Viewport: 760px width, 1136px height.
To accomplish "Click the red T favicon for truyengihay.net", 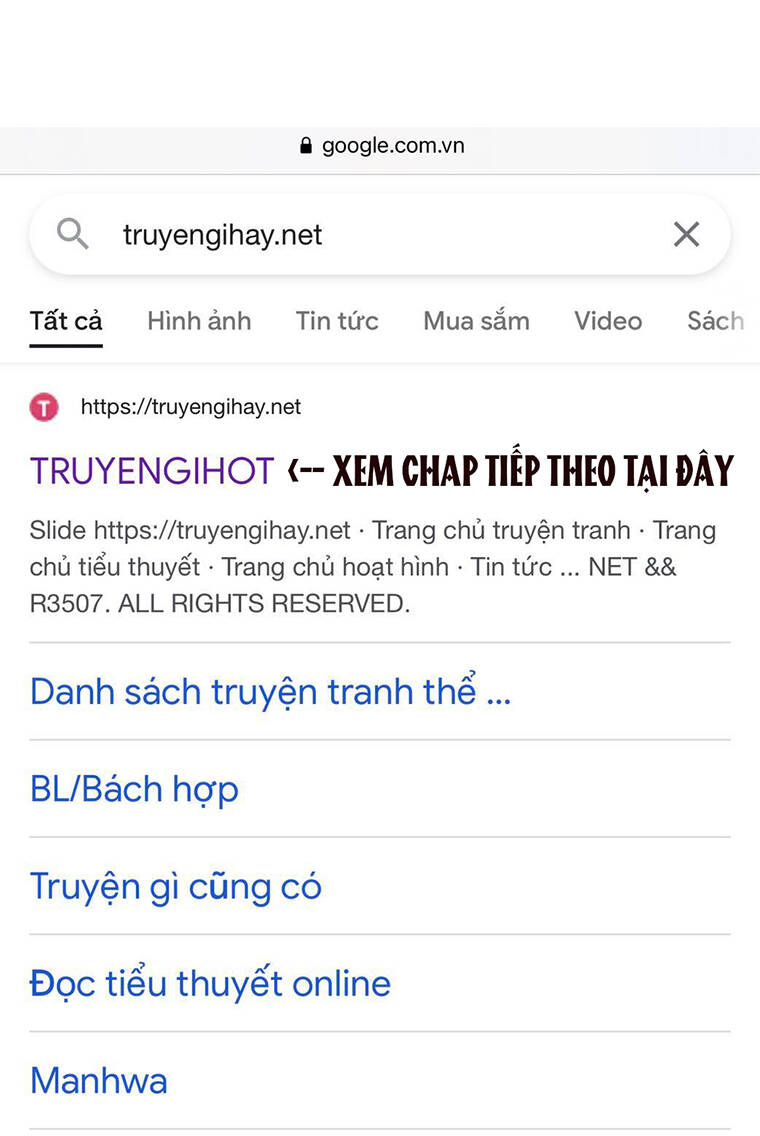I will click(44, 407).
